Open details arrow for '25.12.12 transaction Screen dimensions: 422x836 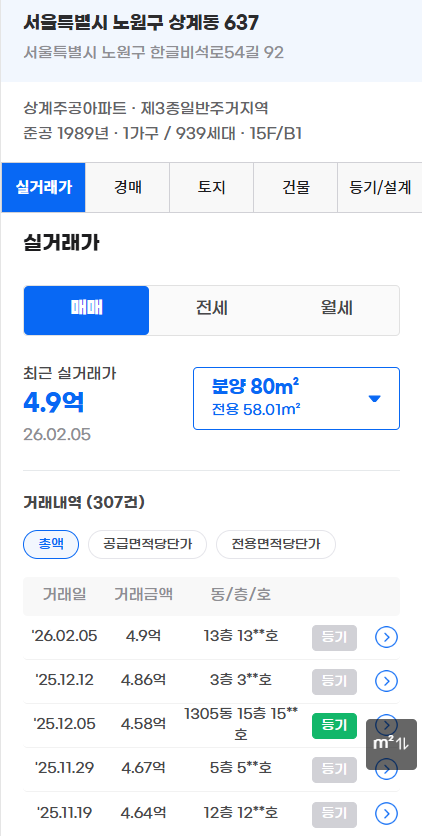386,681
